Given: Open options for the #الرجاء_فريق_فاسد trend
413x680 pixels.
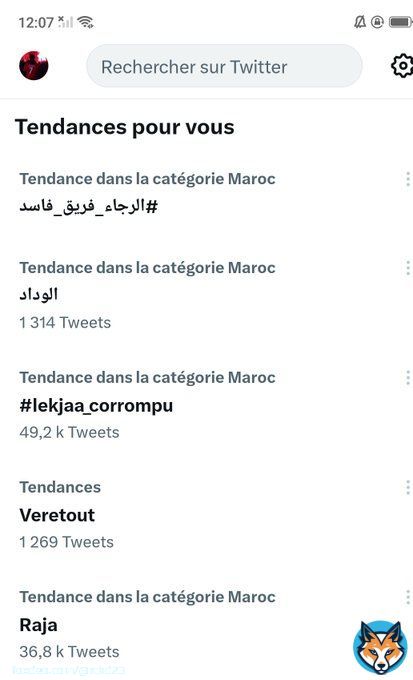Looking at the screenshot, I should (408, 179).
